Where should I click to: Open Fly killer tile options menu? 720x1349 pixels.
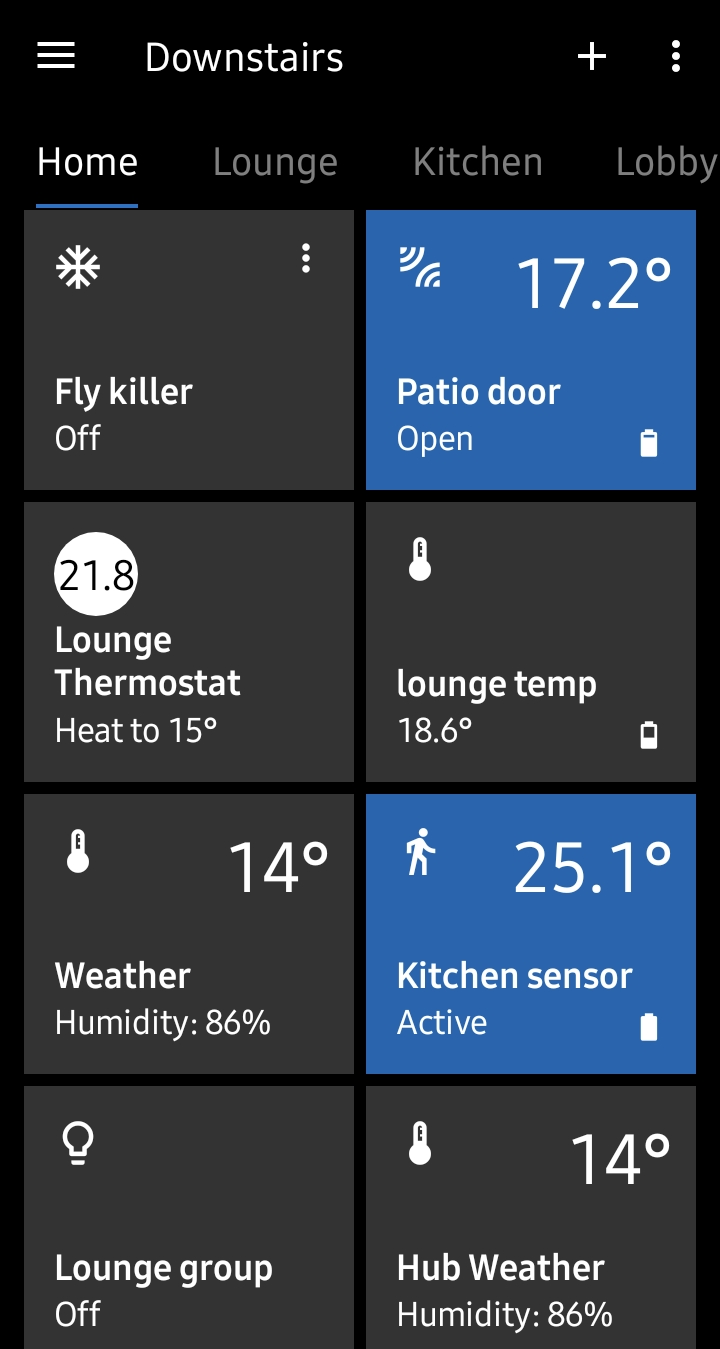[306, 259]
